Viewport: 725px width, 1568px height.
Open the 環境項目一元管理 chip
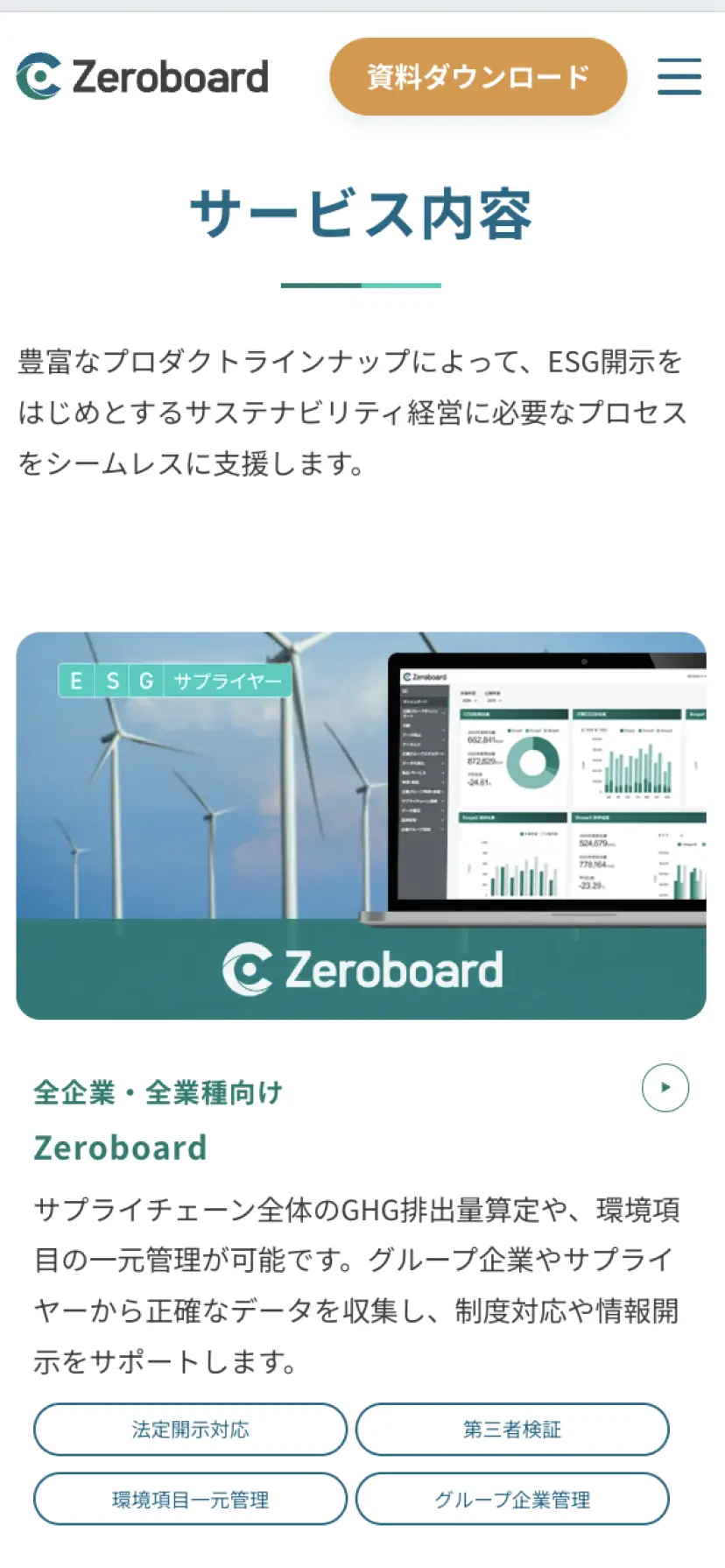pos(190,1500)
